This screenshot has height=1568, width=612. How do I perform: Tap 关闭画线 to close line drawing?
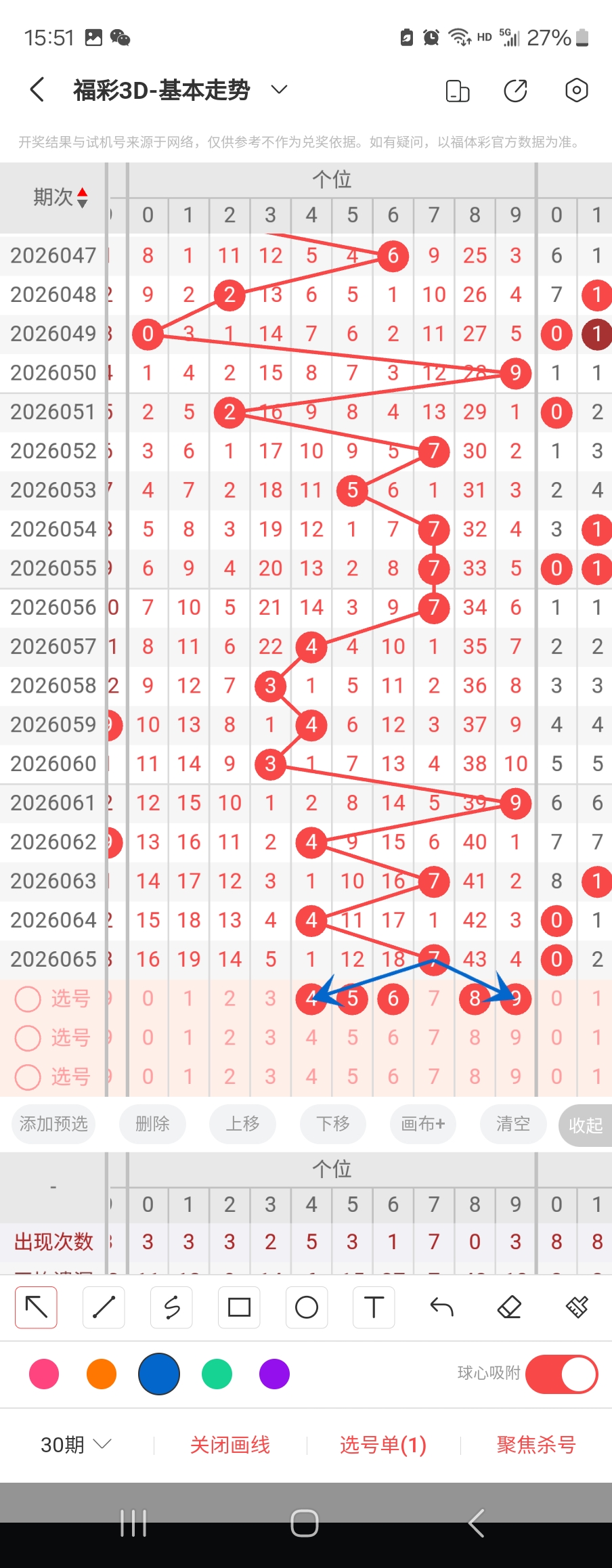pyautogui.click(x=230, y=1445)
